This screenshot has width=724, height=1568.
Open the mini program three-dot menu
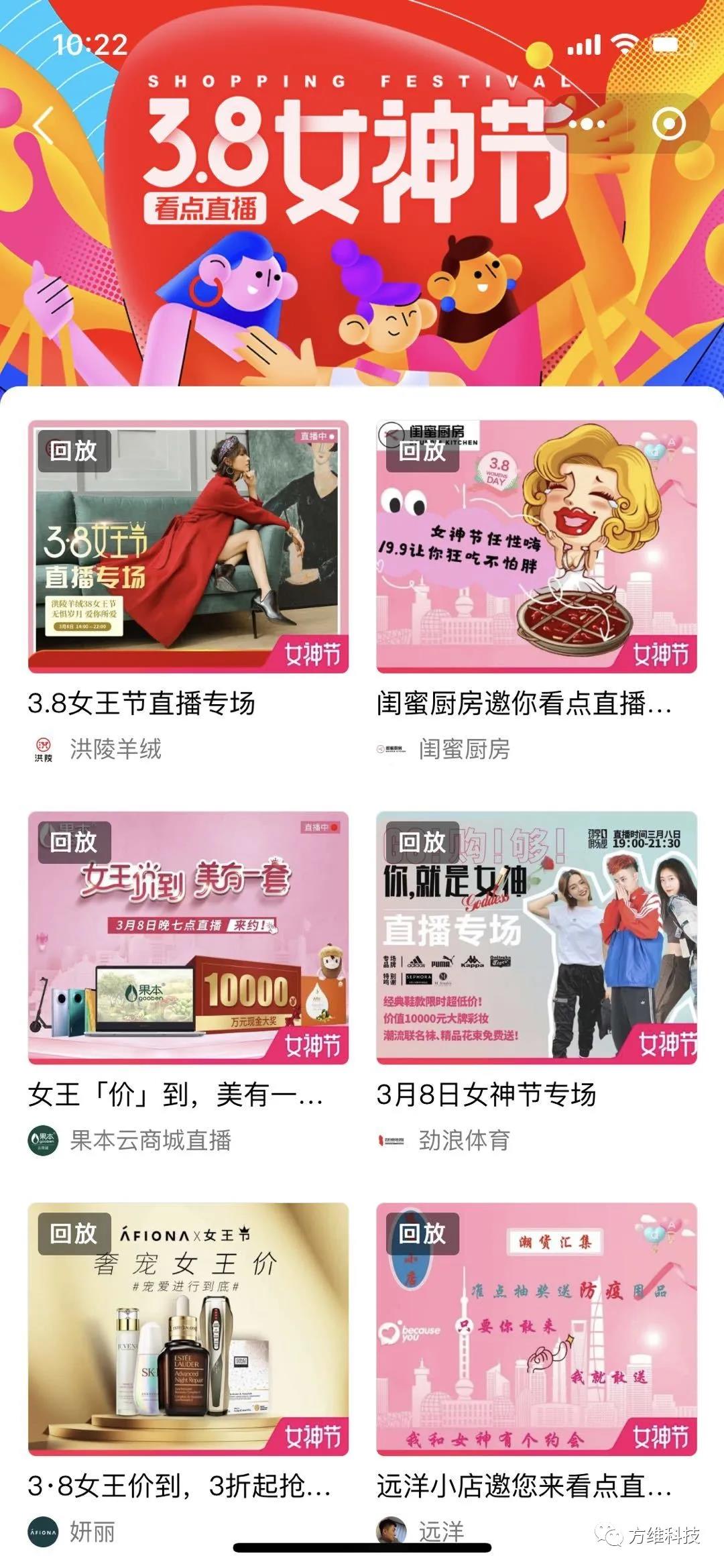point(587,125)
